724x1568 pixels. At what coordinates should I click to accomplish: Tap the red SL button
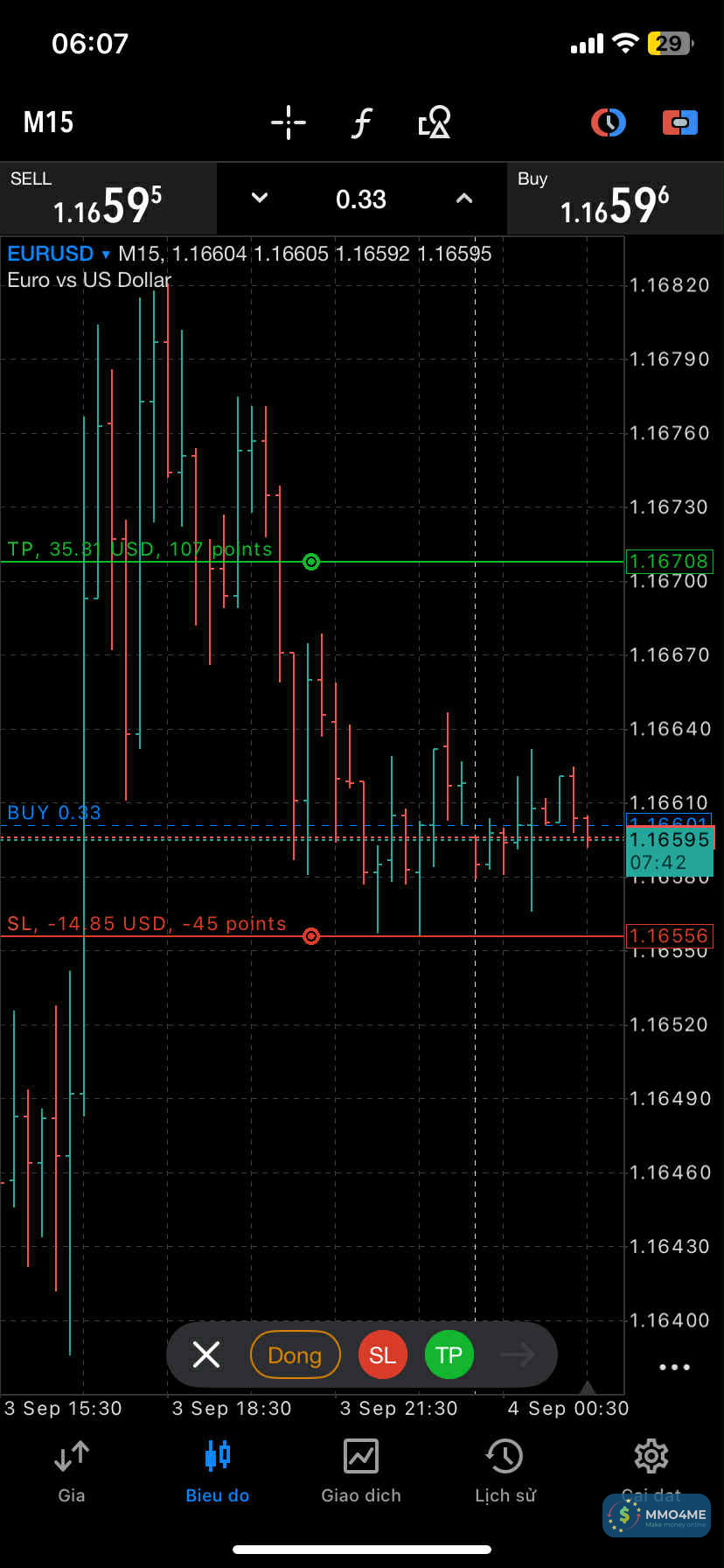coord(382,1354)
